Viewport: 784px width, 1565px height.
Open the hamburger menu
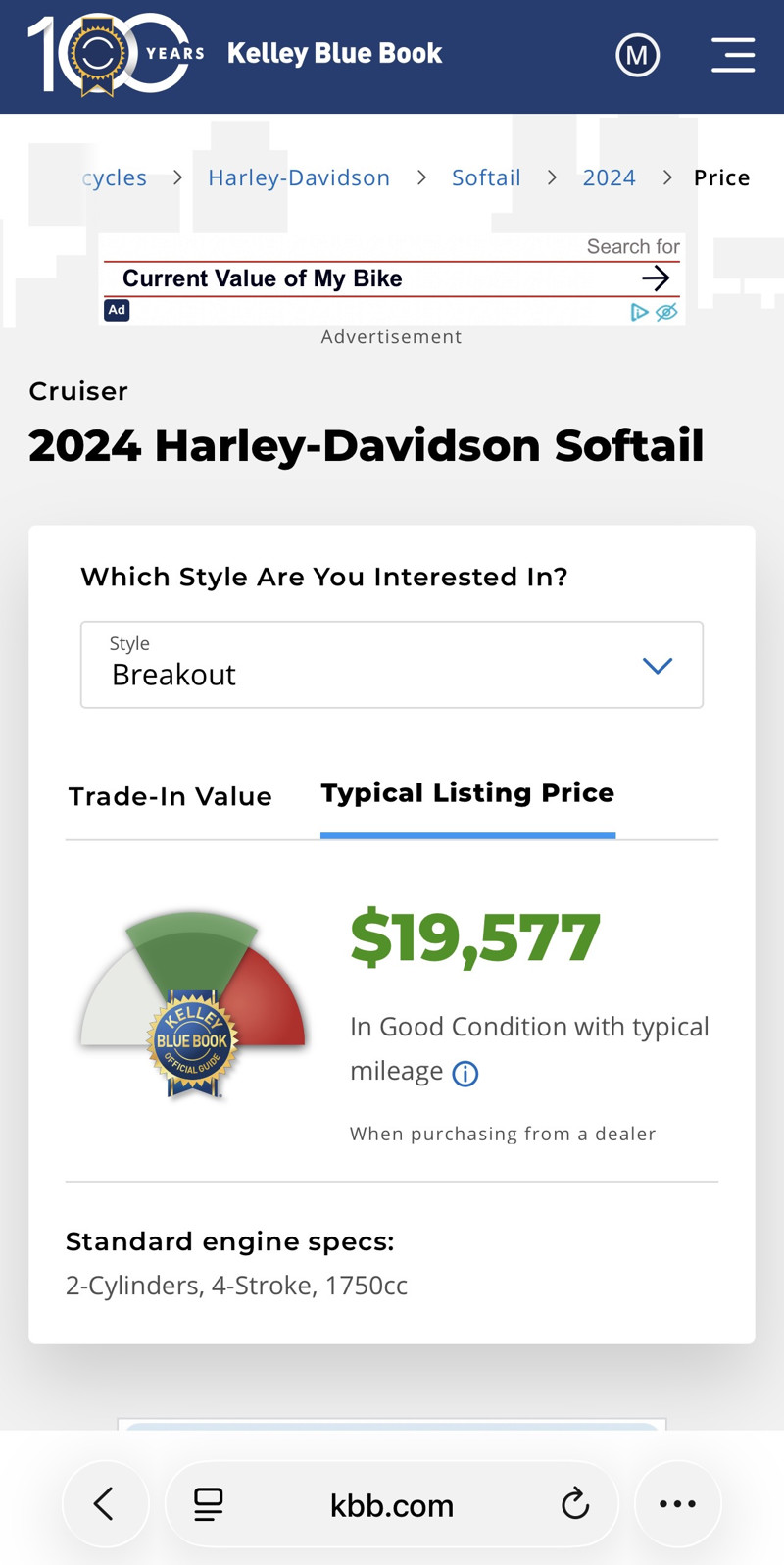point(732,55)
